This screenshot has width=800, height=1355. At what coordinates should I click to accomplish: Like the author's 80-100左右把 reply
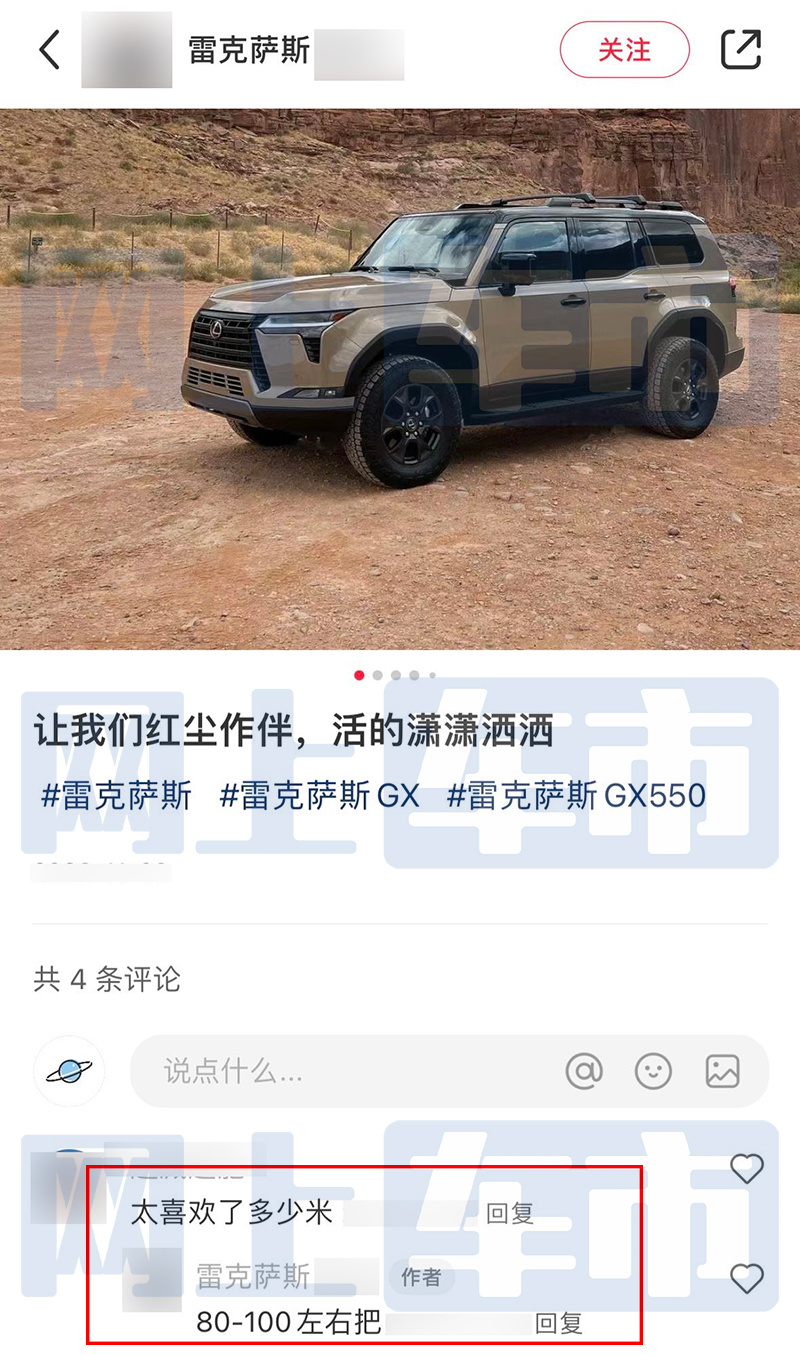746,1278
